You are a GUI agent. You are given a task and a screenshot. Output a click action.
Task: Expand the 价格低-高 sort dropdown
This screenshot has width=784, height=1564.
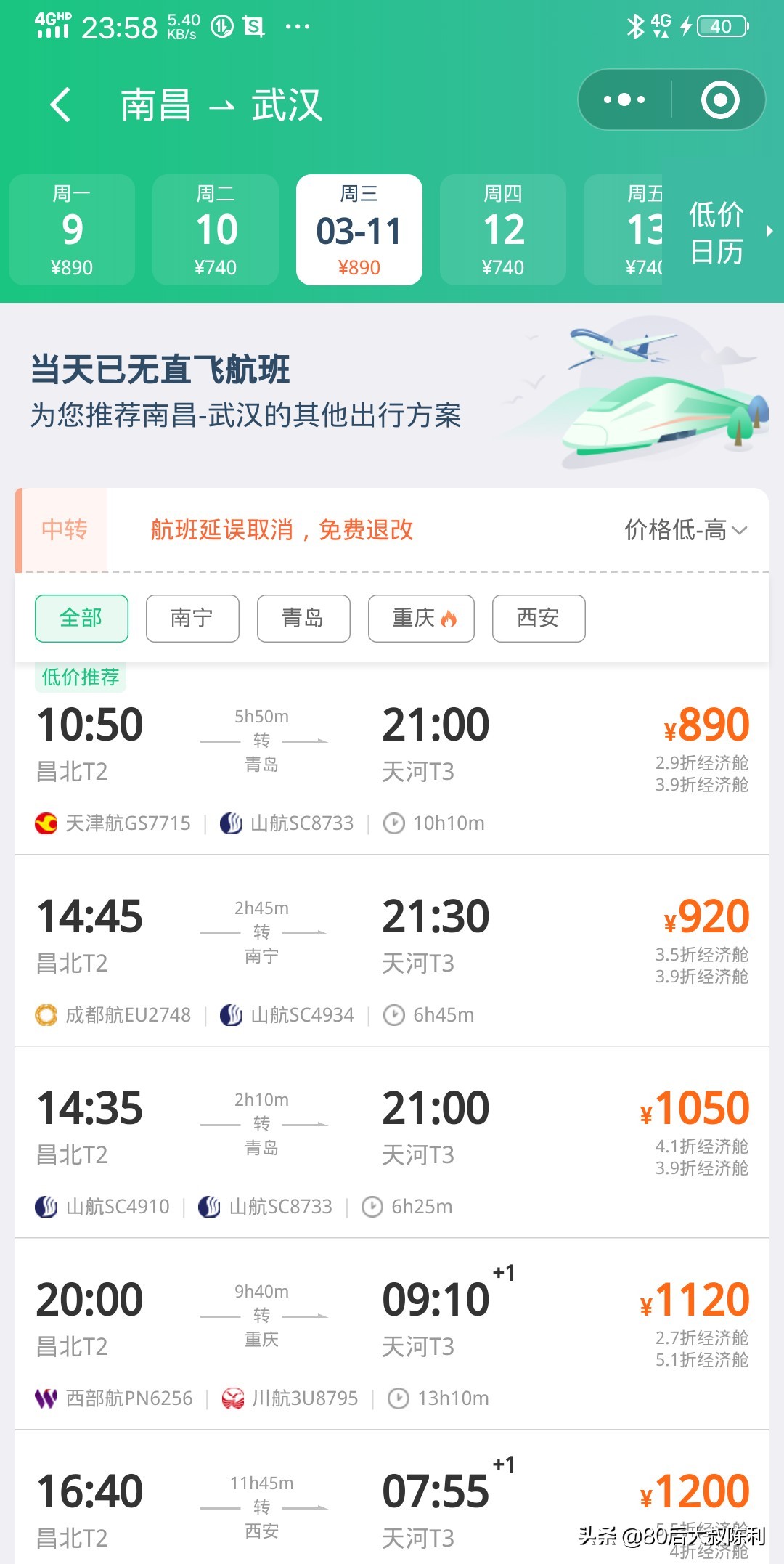685,530
